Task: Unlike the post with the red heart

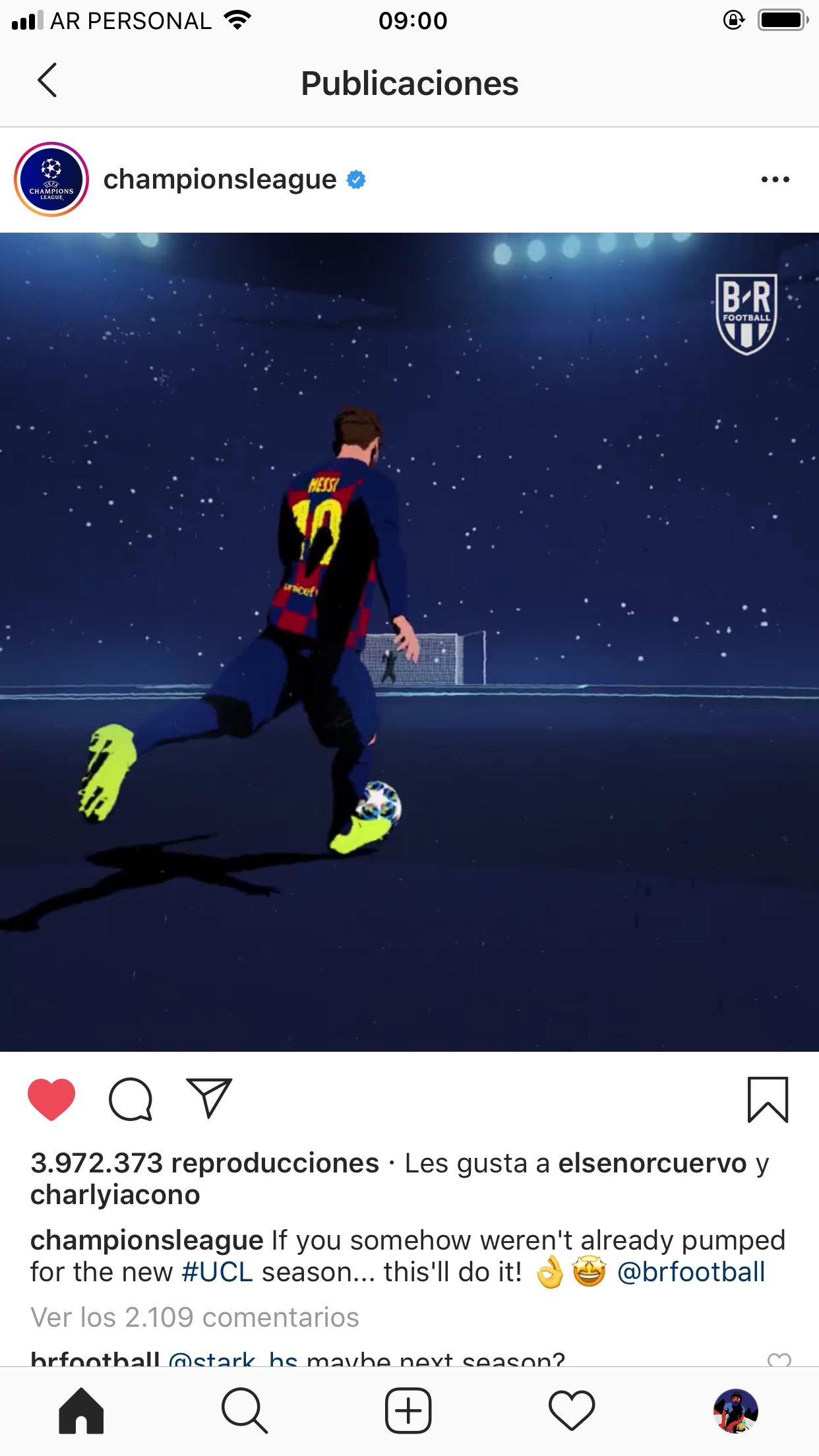Action: coord(51,1099)
